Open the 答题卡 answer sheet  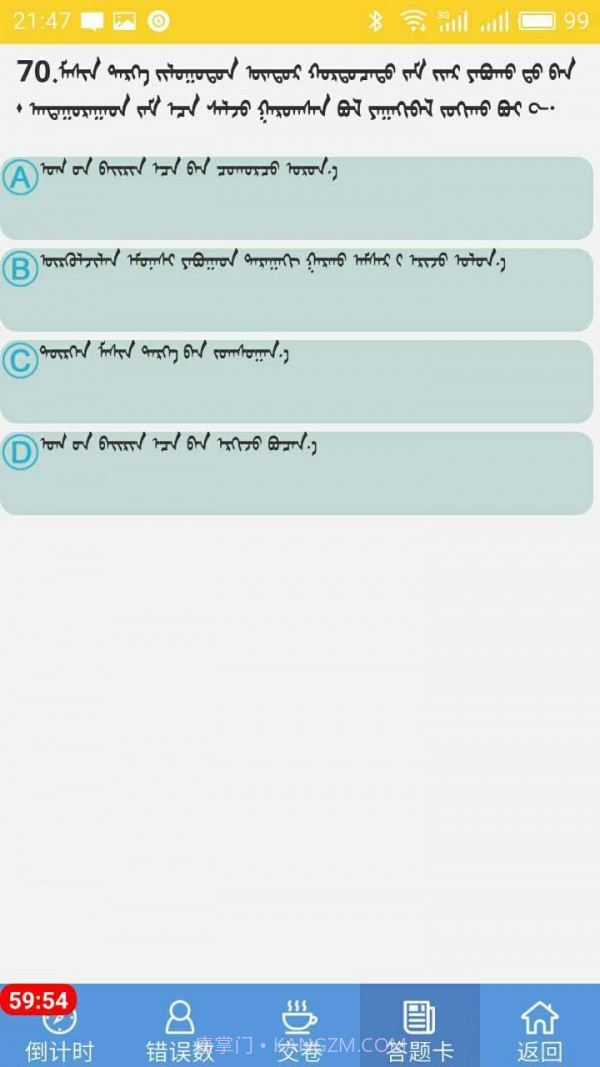pos(419,1028)
